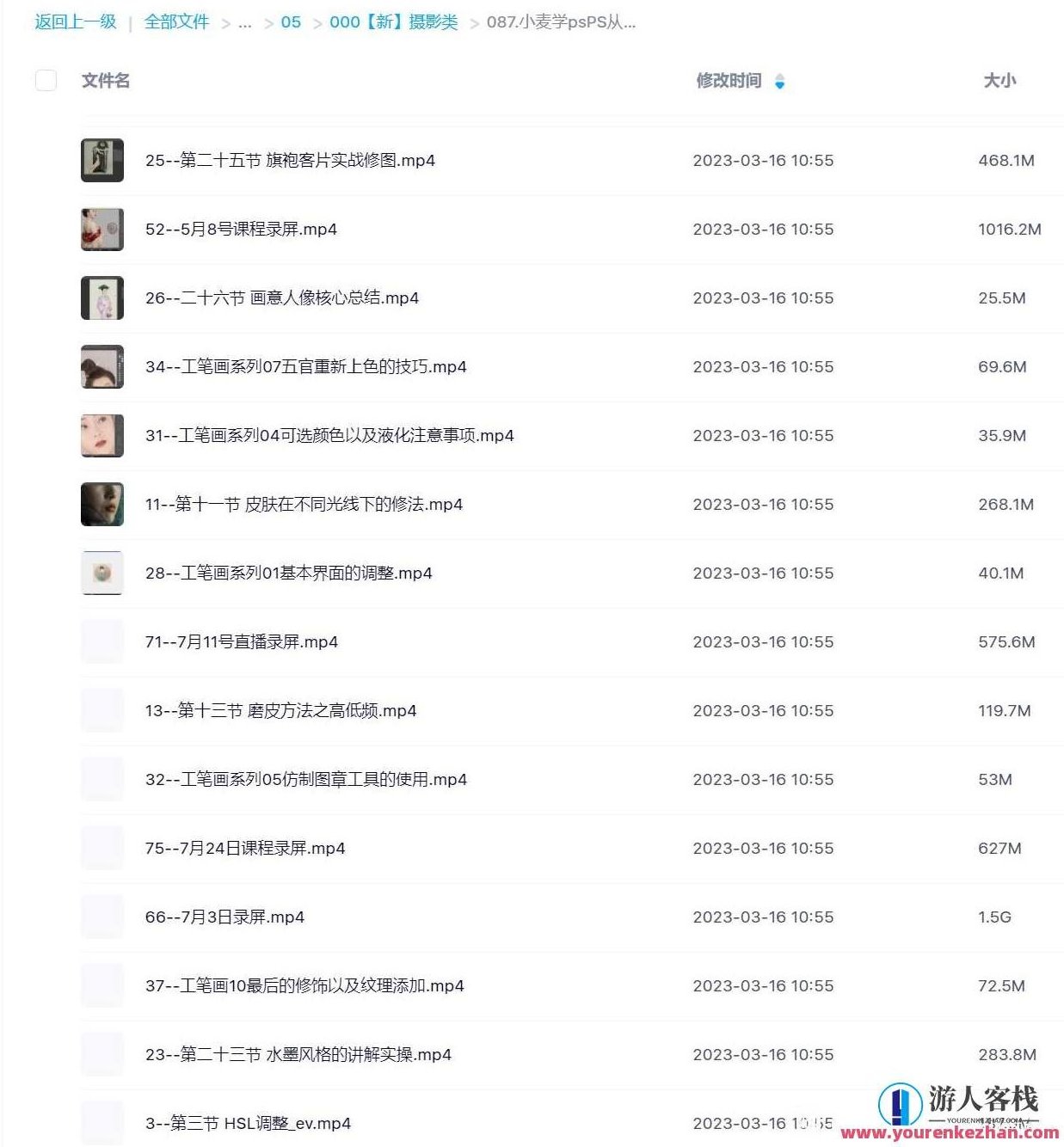Open the thumbnail of 旗袍客片实战修图 video
The image size is (1064, 1147).
101,160
